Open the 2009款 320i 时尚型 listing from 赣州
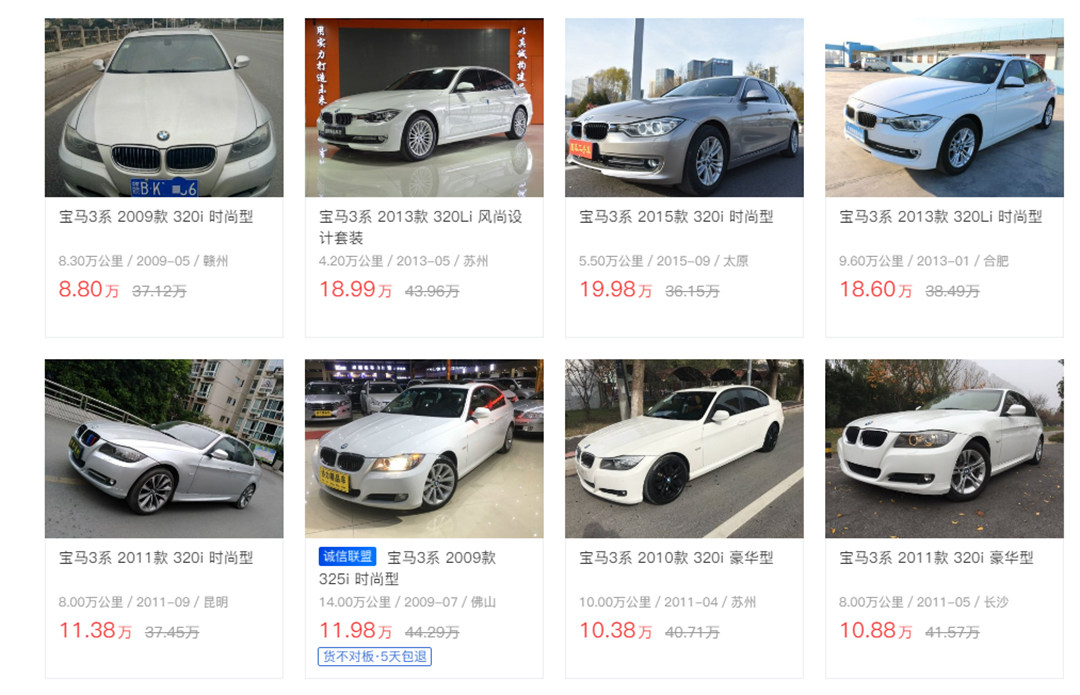This screenshot has height=695, width=1080. pos(156,217)
